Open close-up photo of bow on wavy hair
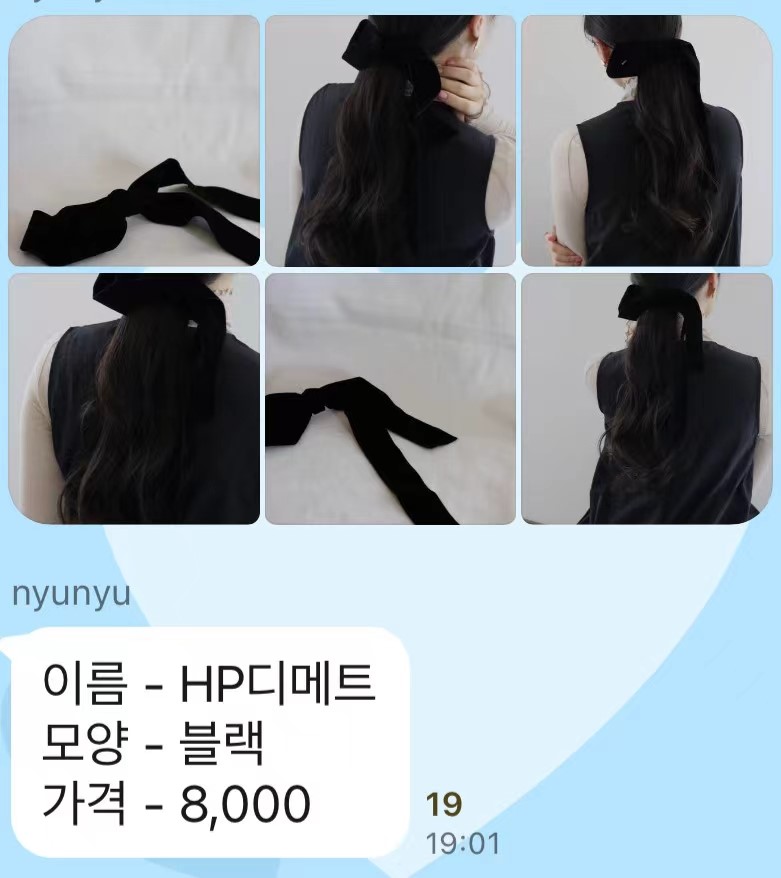The height and width of the screenshot is (878, 781). [134, 398]
